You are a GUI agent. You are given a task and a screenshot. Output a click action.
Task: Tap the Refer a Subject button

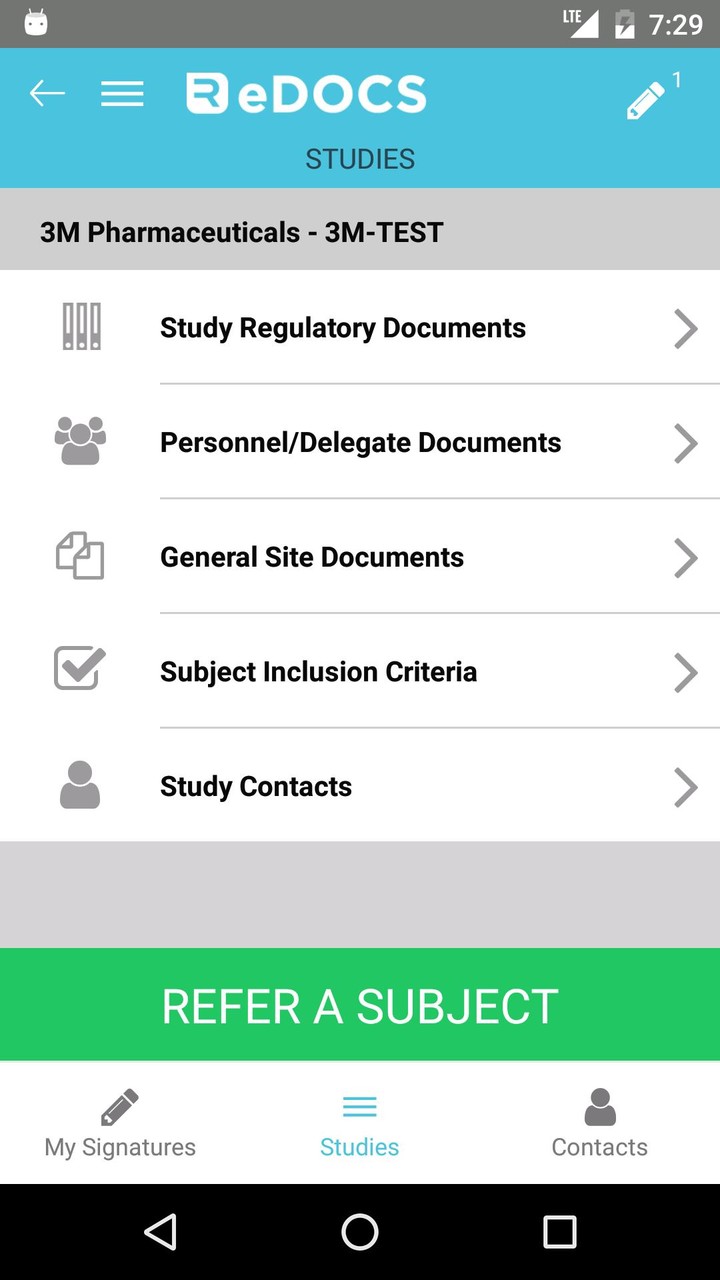click(360, 1005)
